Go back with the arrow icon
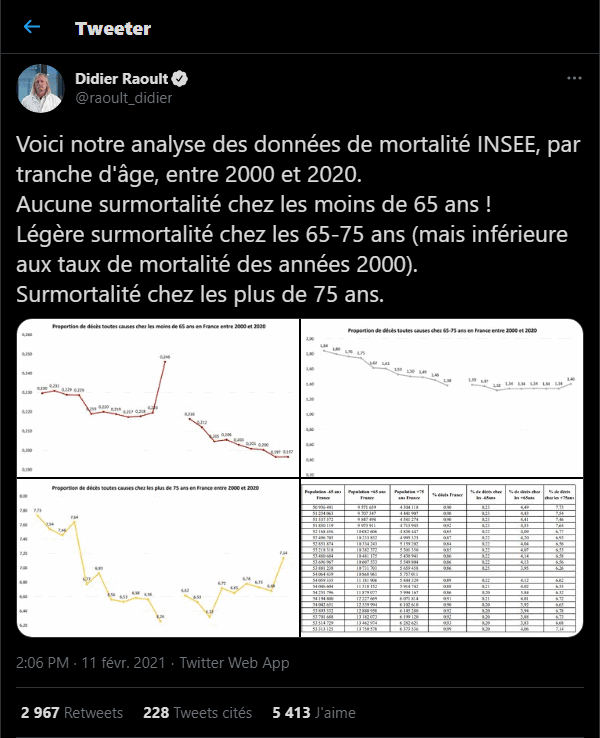The image size is (600, 738). (x=31, y=27)
